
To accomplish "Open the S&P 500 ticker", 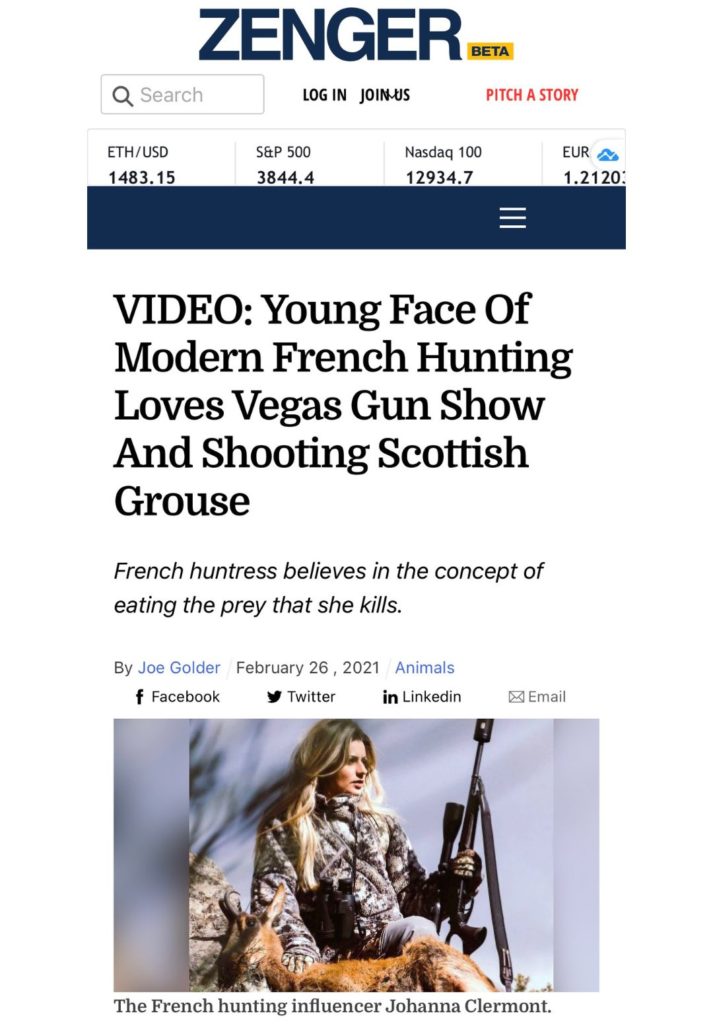I will click(284, 165).
